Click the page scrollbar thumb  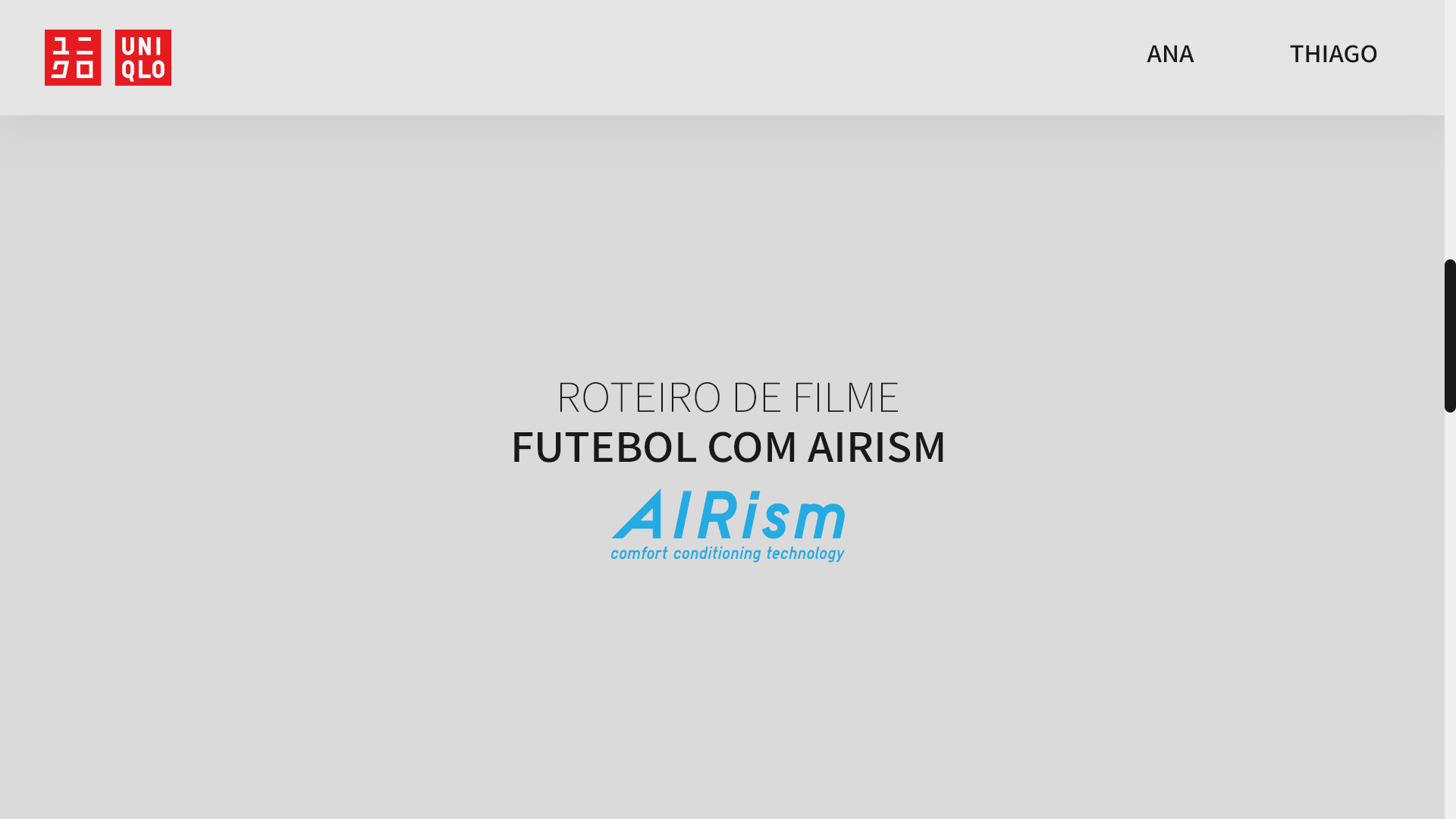click(x=1450, y=335)
